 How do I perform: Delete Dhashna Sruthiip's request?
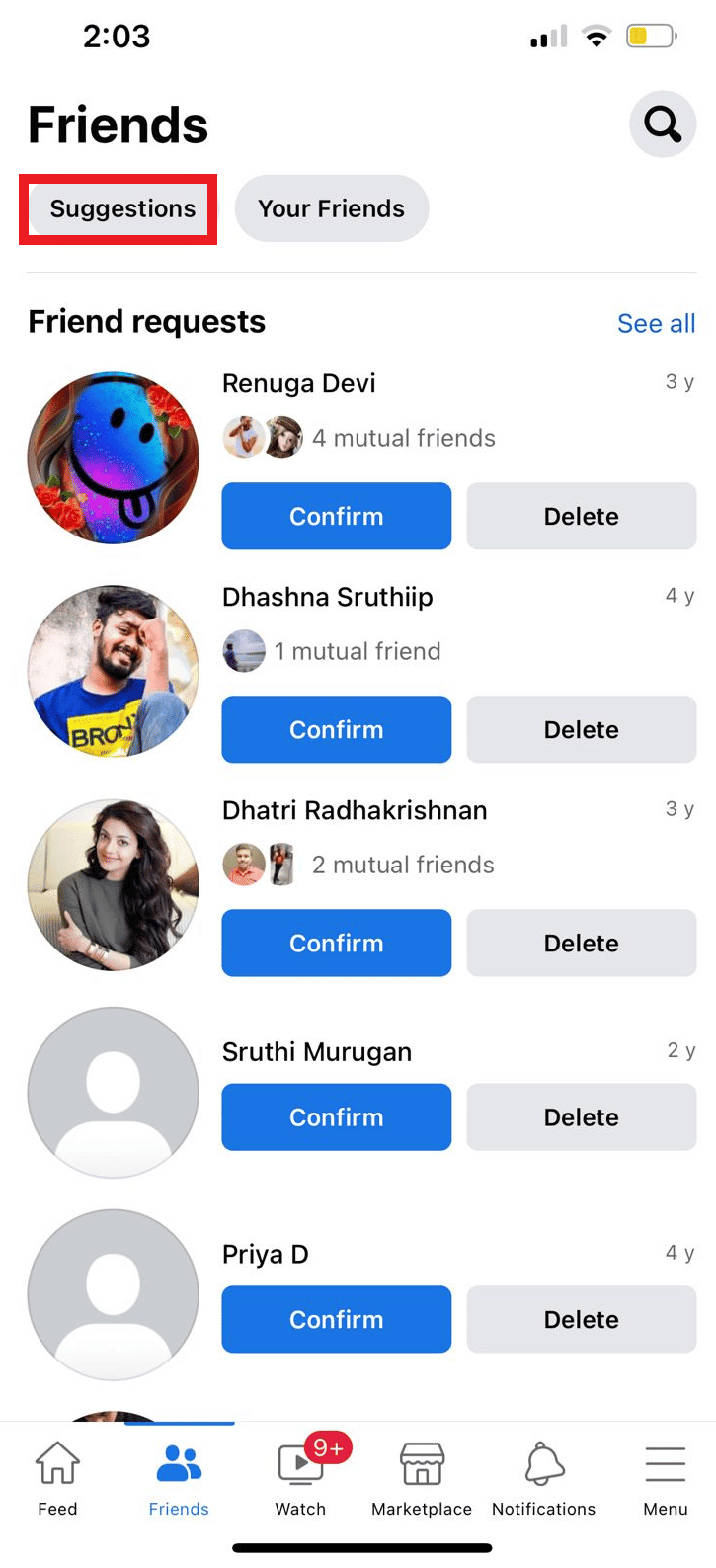click(x=582, y=729)
